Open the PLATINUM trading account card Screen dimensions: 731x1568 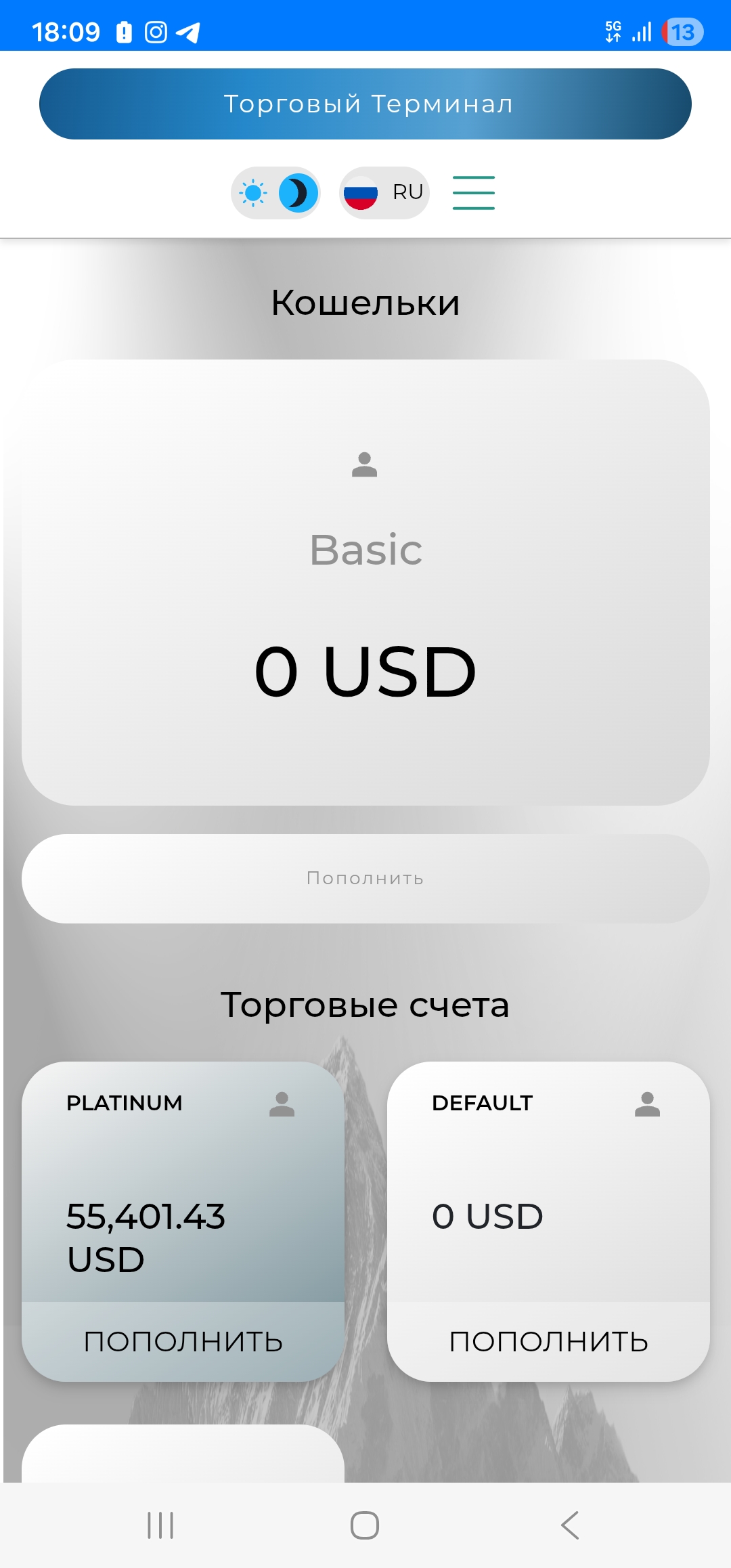point(183,1181)
